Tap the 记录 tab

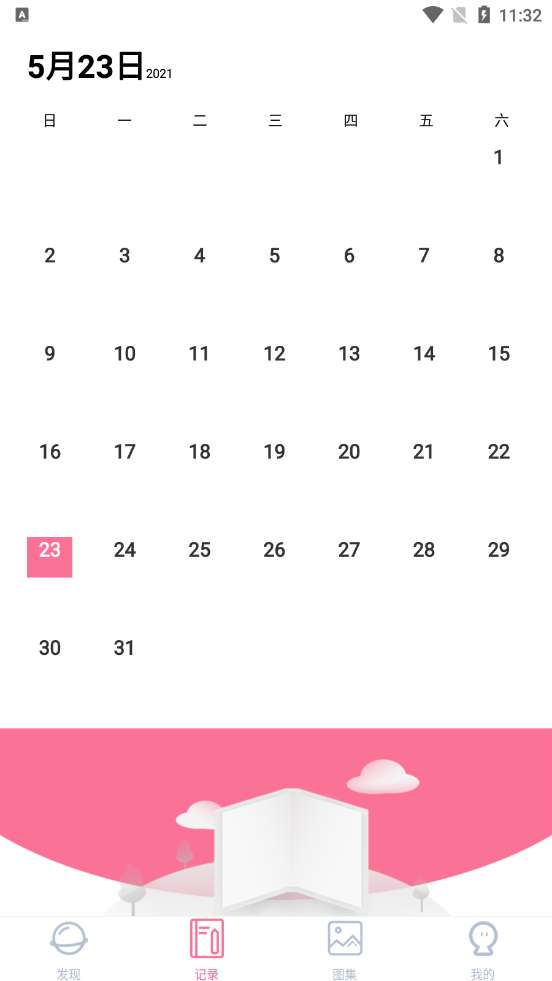tap(207, 950)
